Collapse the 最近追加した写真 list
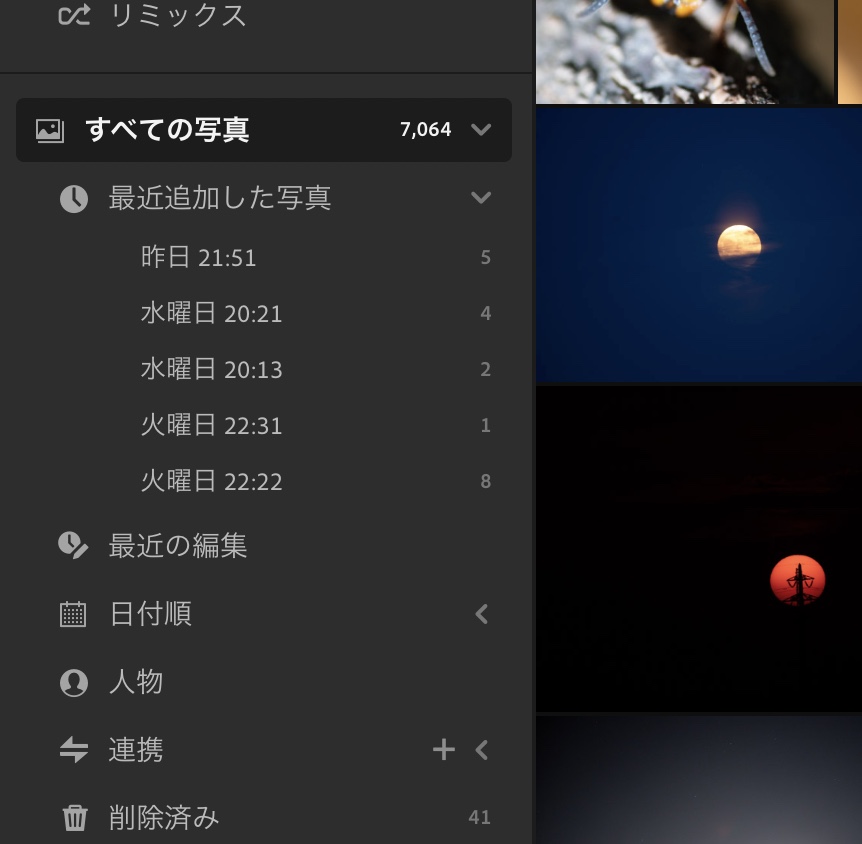 click(481, 198)
